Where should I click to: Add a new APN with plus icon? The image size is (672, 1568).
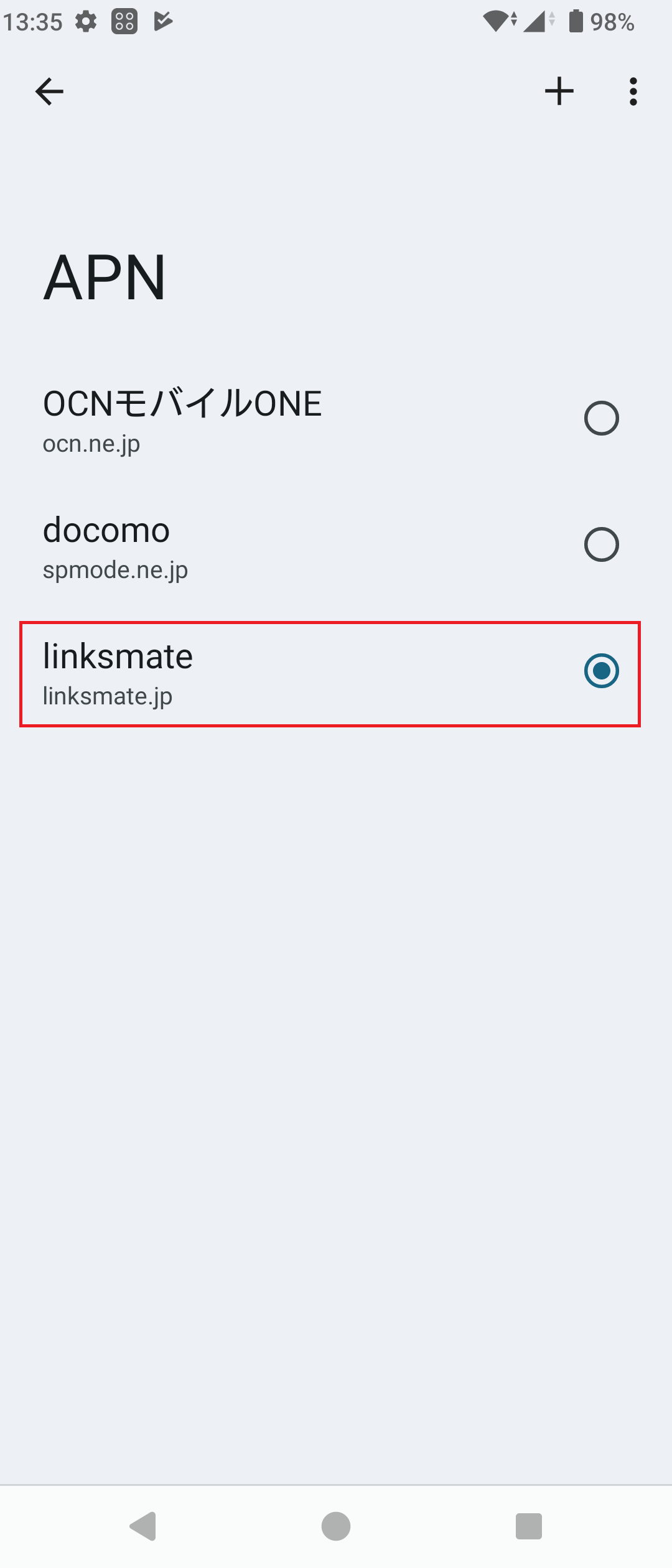[x=559, y=92]
